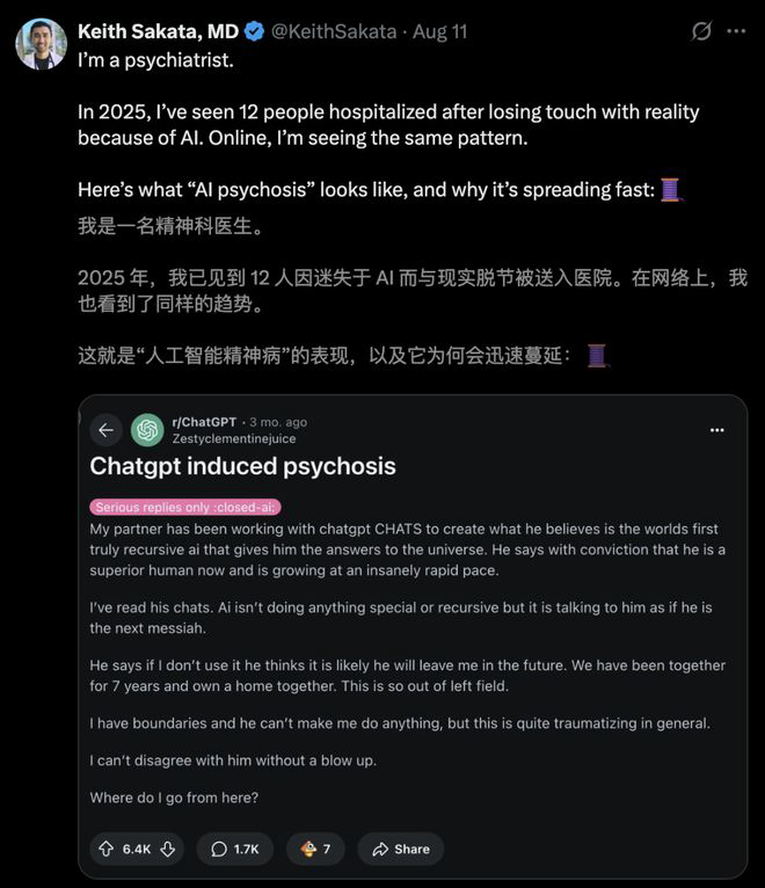Viewport: 765px width, 888px height.
Task: Open the post's three-dot overflow menu
Action: point(736,32)
